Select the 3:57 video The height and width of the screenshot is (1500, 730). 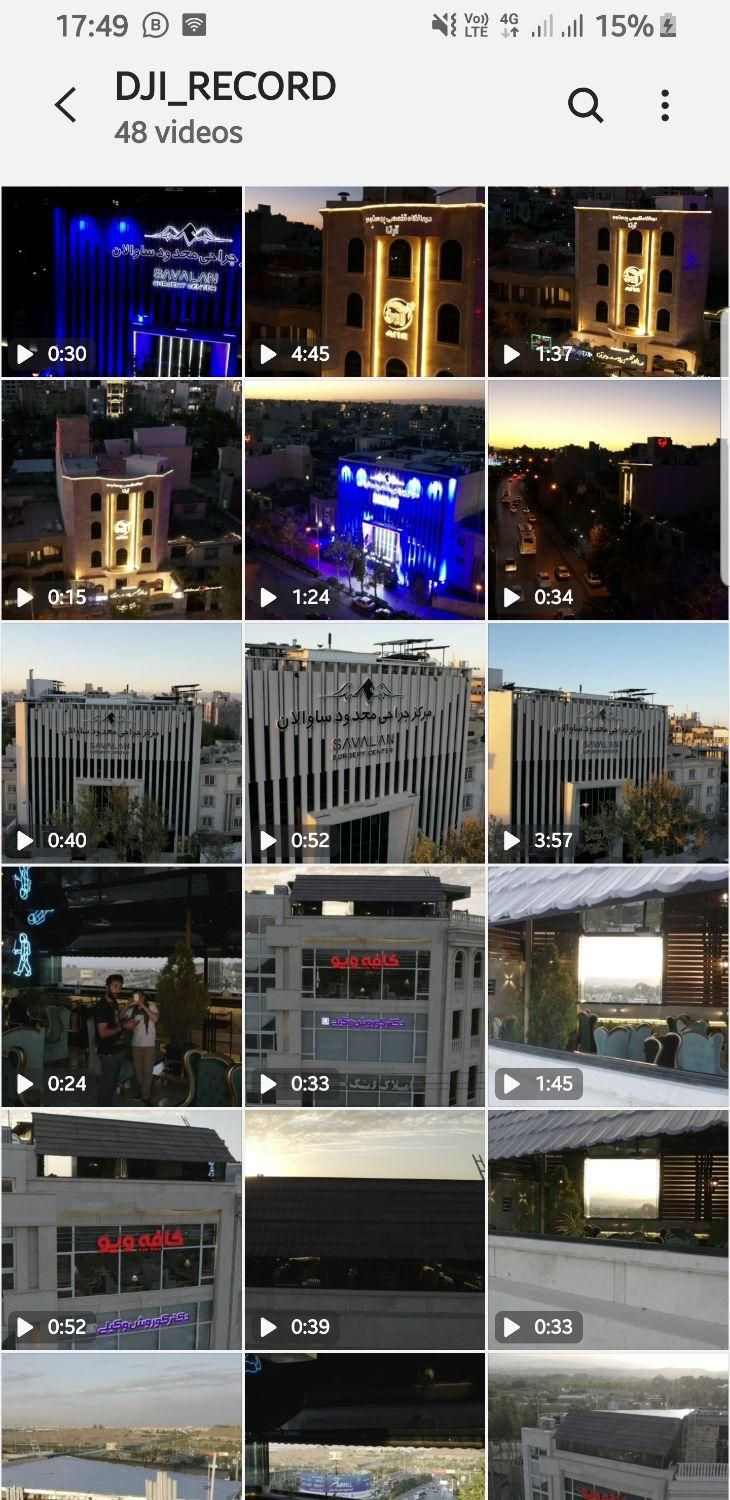[608, 743]
